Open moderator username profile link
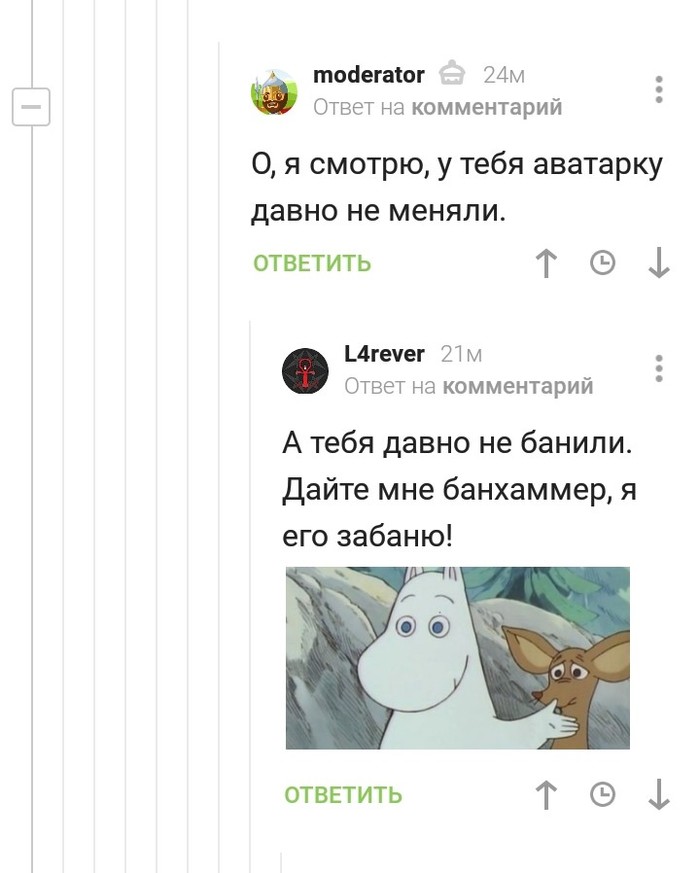700x873 pixels. point(369,75)
